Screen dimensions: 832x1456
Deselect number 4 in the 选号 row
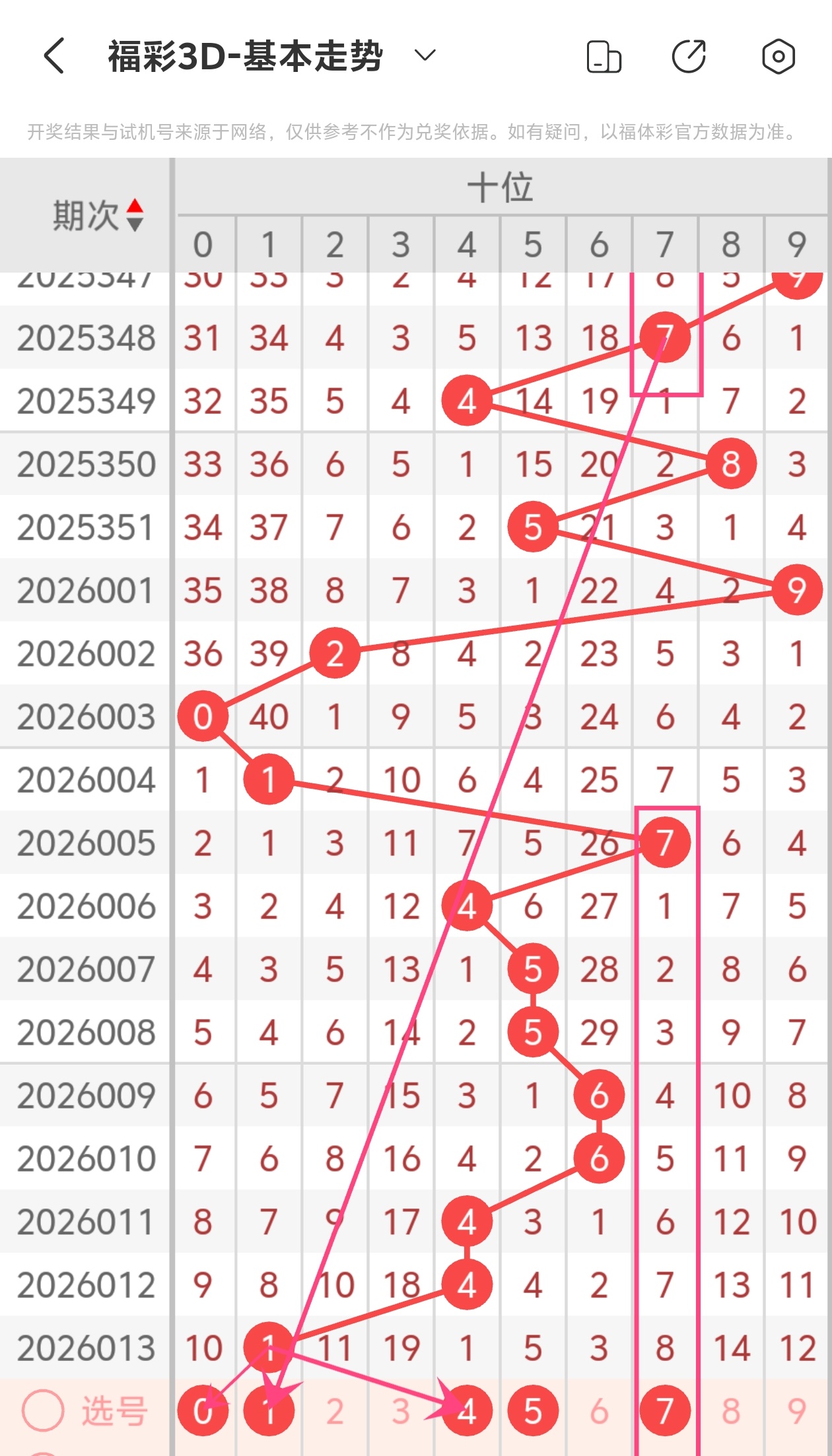coord(467,1411)
